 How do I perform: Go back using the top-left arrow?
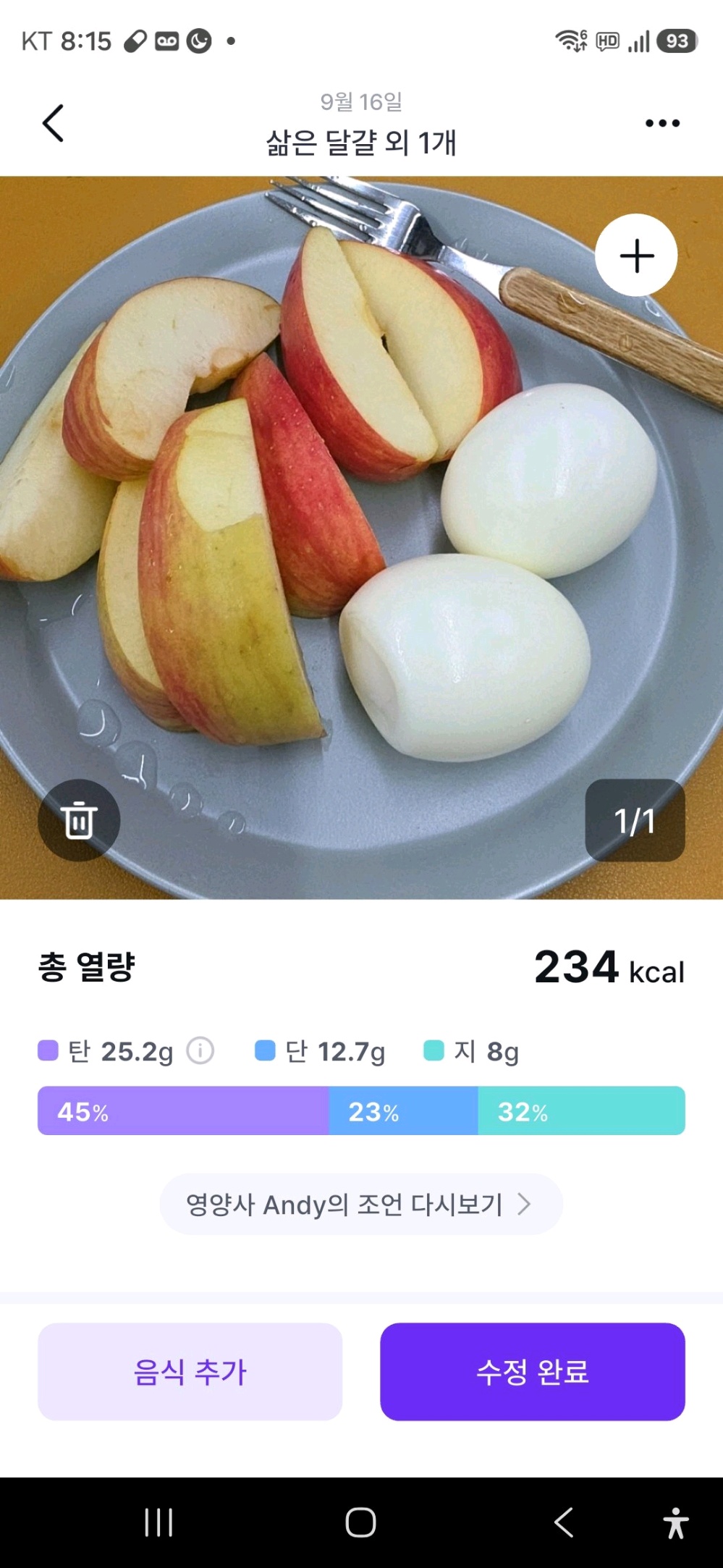click(53, 123)
